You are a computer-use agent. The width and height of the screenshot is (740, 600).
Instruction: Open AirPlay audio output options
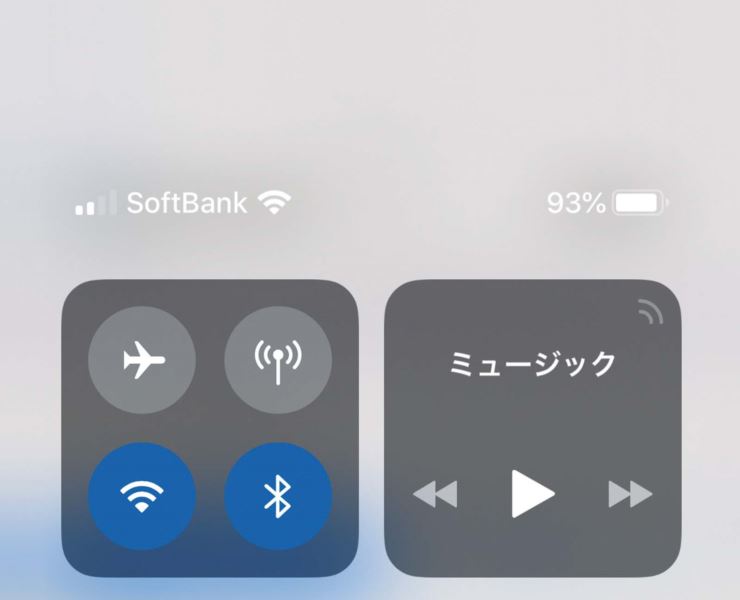[x=650, y=315]
